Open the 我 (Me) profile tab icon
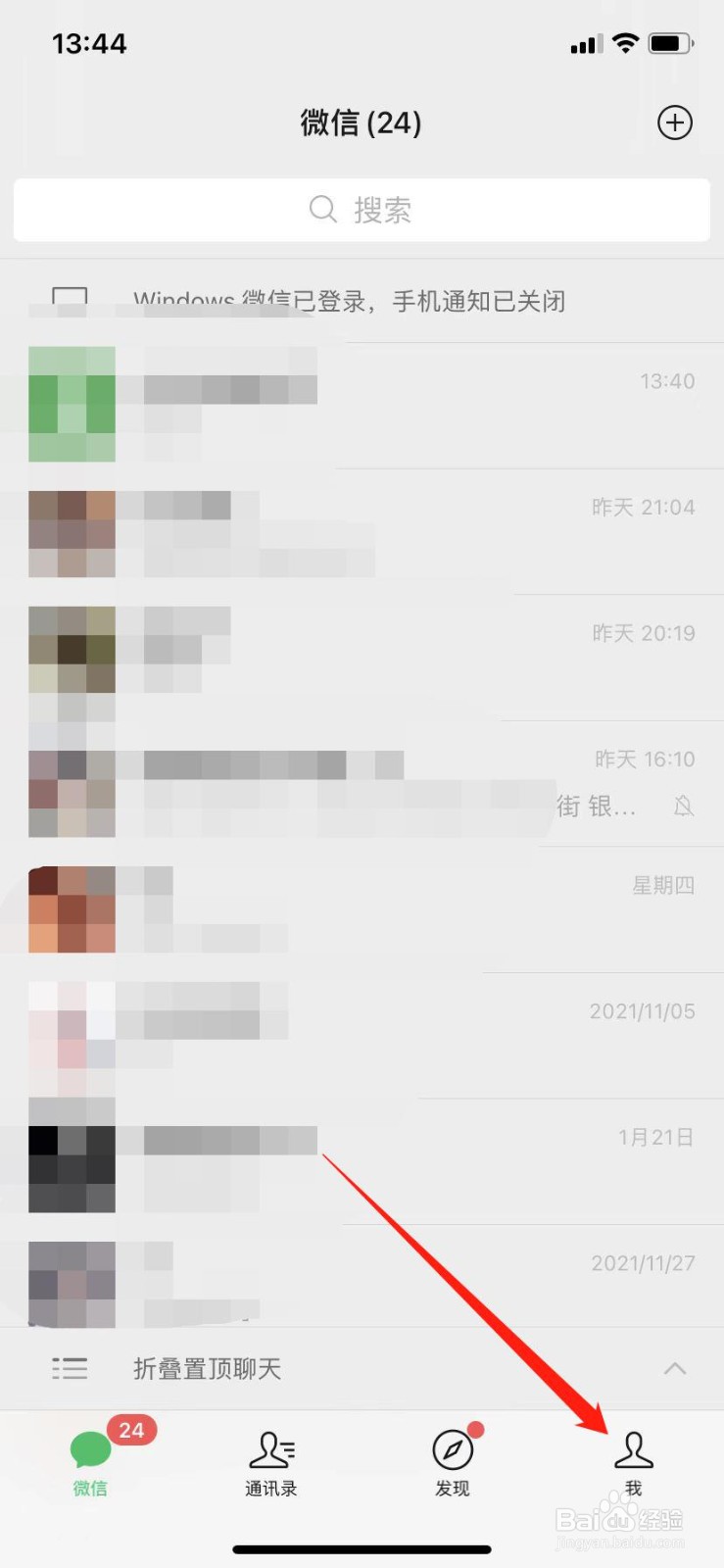724x1568 pixels. [634, 1450]
